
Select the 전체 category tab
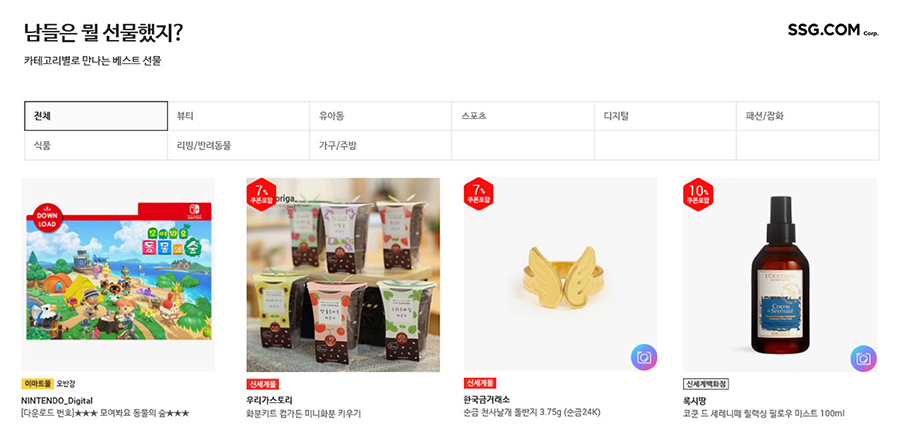(x=96, y=116)
